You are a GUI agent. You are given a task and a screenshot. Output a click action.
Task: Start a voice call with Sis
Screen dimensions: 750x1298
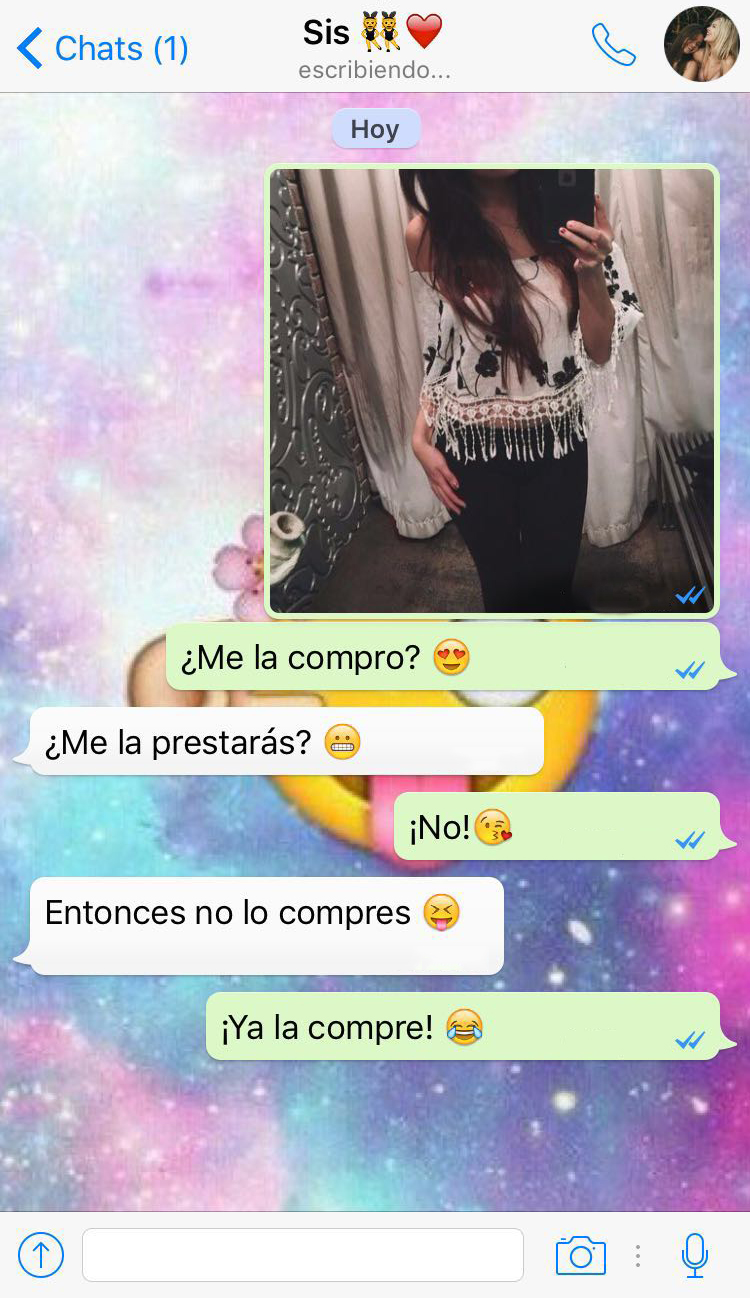point(614,45)
